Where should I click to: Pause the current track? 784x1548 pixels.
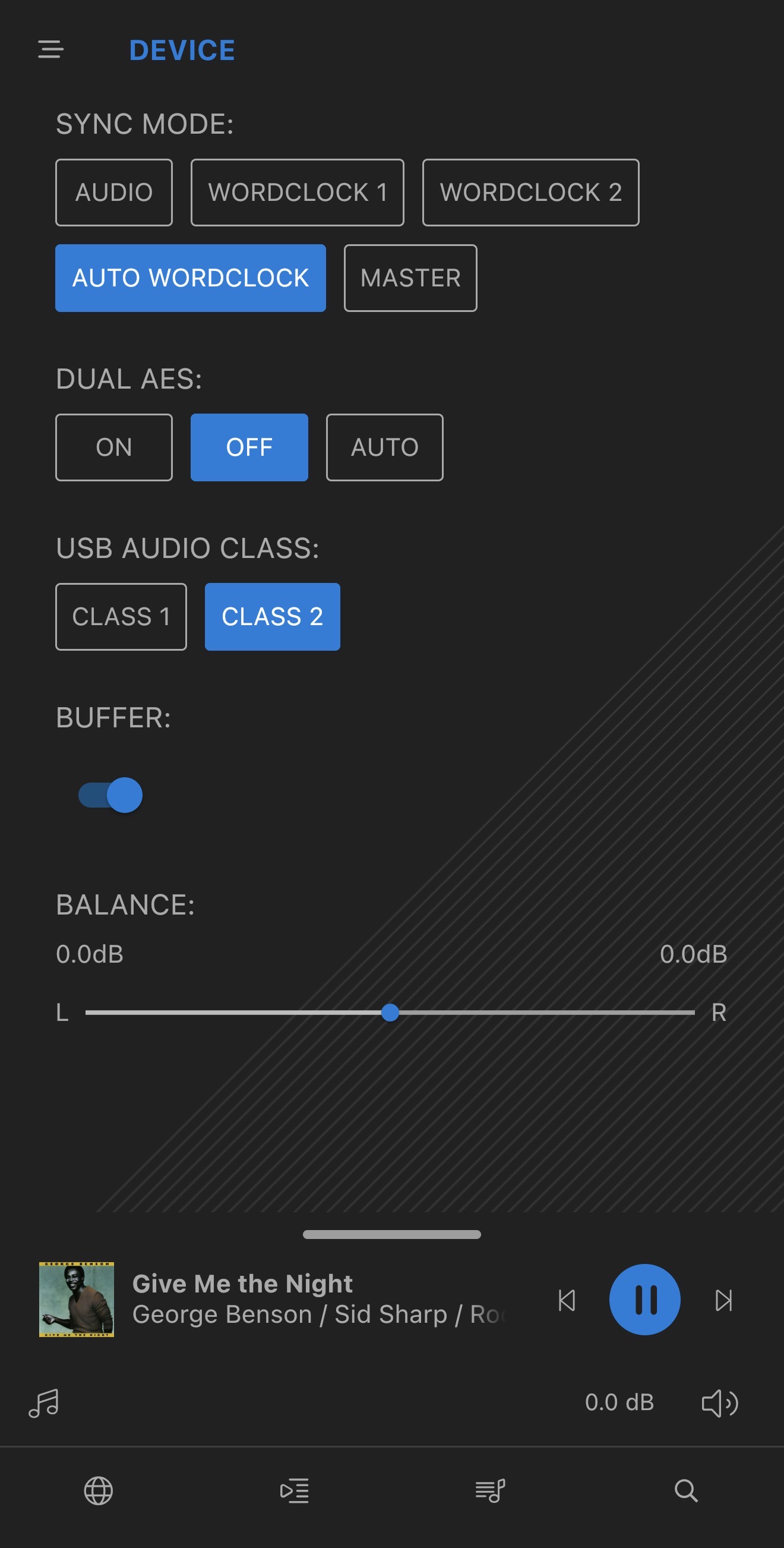tap(644, 1300)
